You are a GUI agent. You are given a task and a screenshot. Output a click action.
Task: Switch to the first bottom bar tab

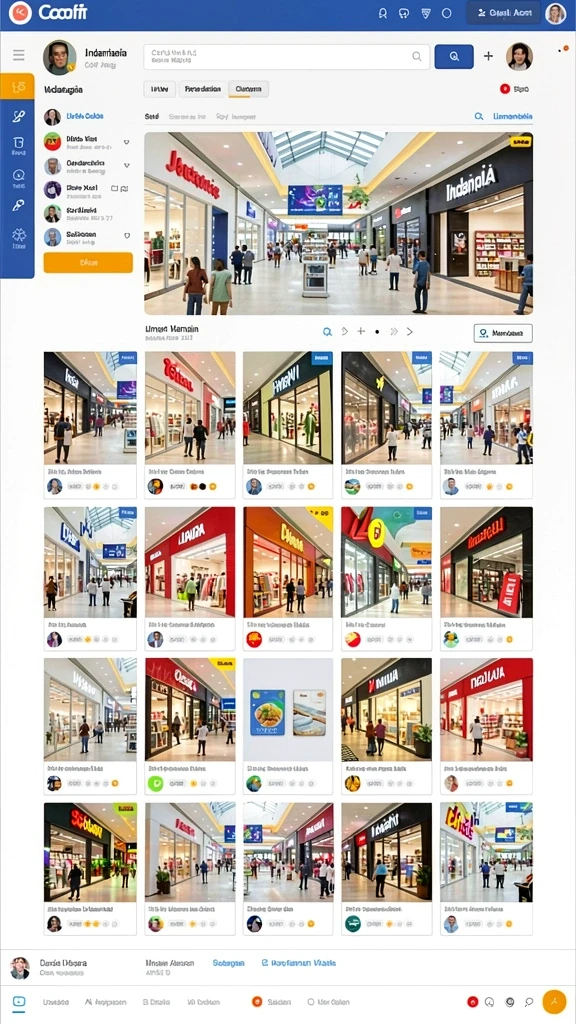[x=19, y=1001]
